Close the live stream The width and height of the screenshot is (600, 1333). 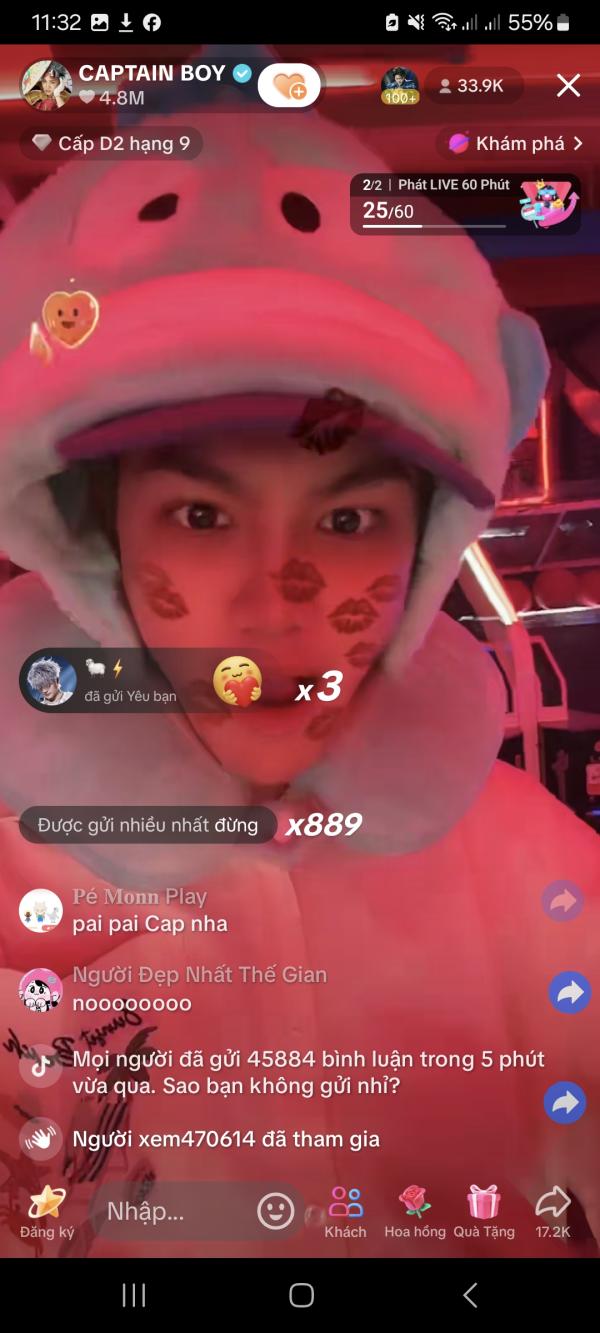(x=568, y=86)
